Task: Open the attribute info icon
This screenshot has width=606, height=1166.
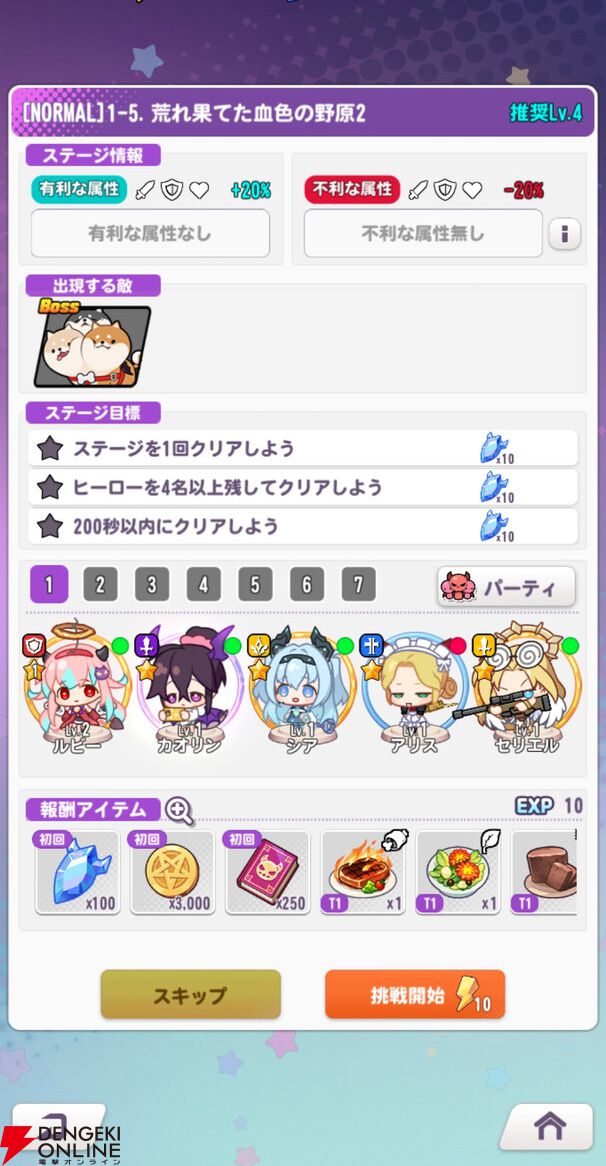Action: [564, 235]
